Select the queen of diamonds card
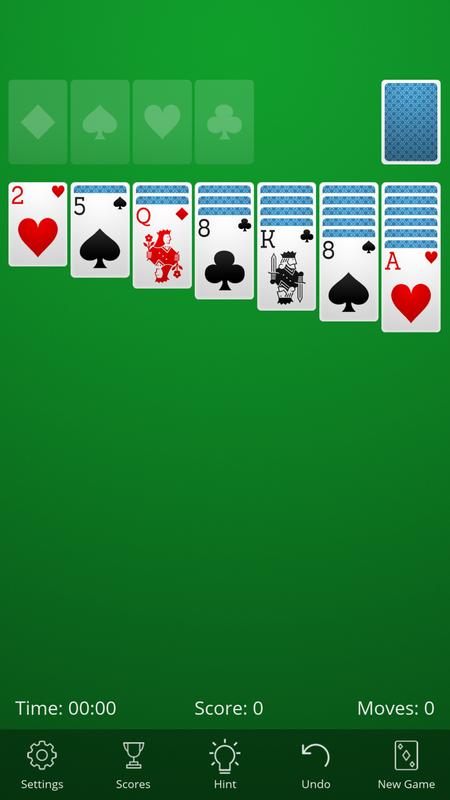Screen dimensions: 450x800 click(x=162, y=246)
